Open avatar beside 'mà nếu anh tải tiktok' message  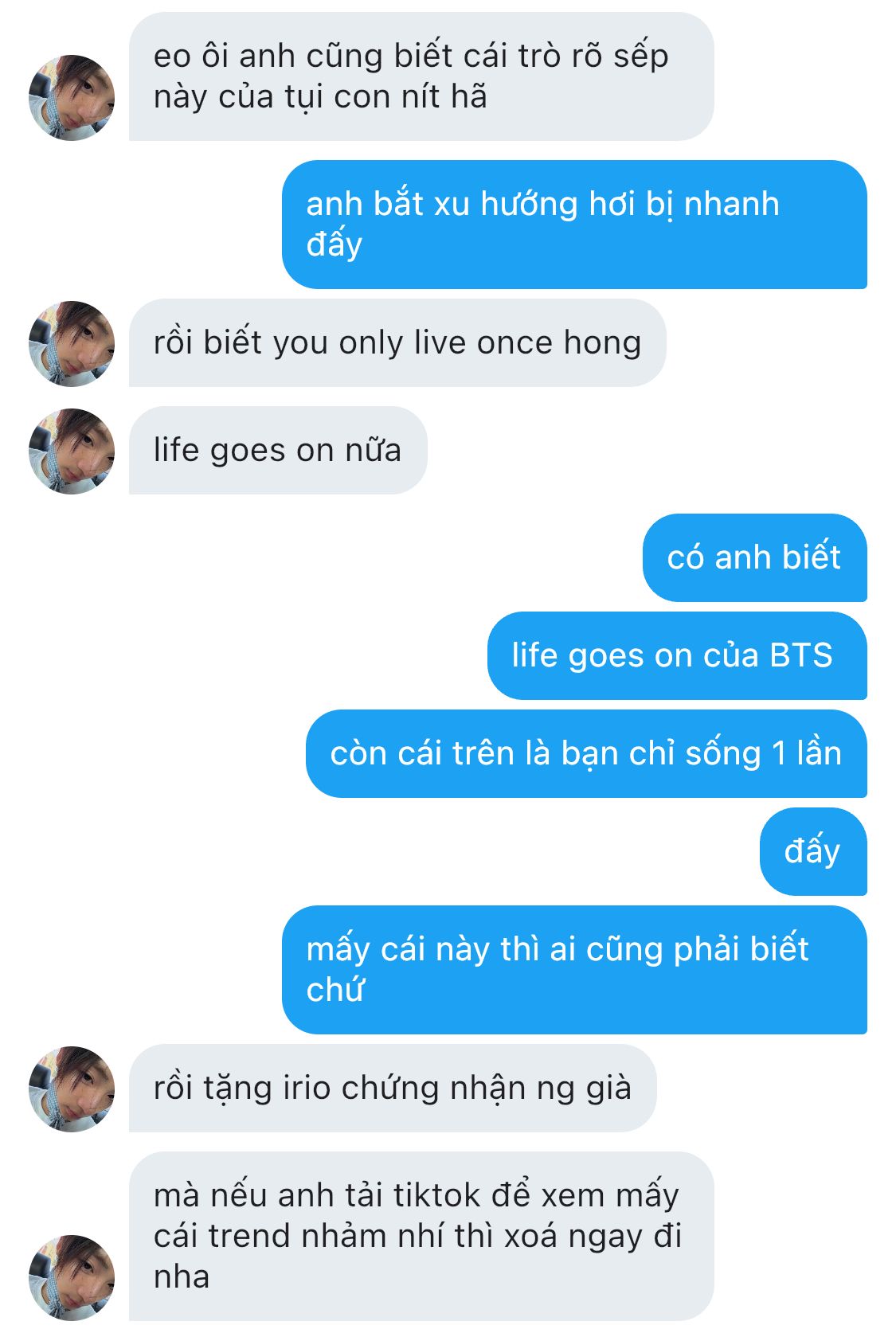click(72, 1277)
